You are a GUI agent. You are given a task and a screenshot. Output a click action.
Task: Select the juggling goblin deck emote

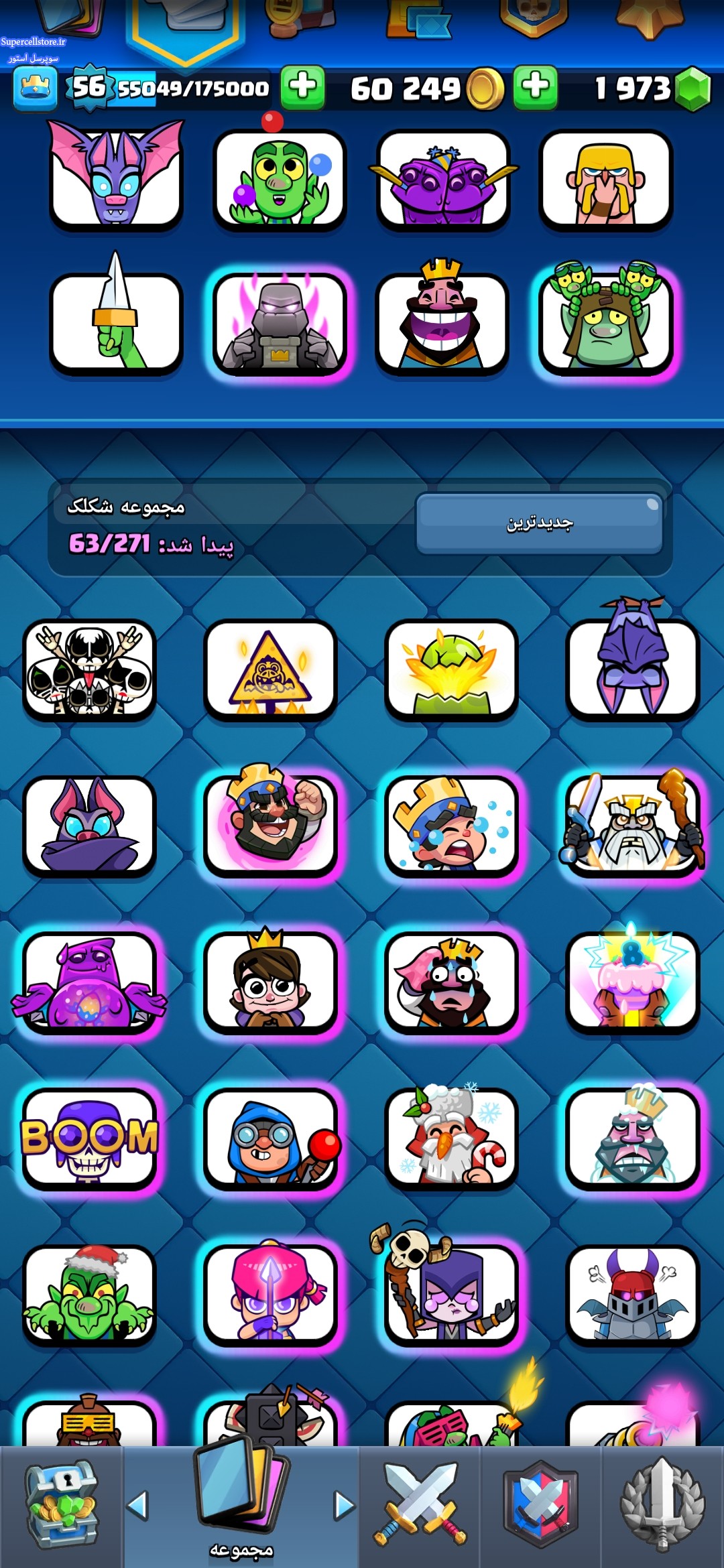279,180
